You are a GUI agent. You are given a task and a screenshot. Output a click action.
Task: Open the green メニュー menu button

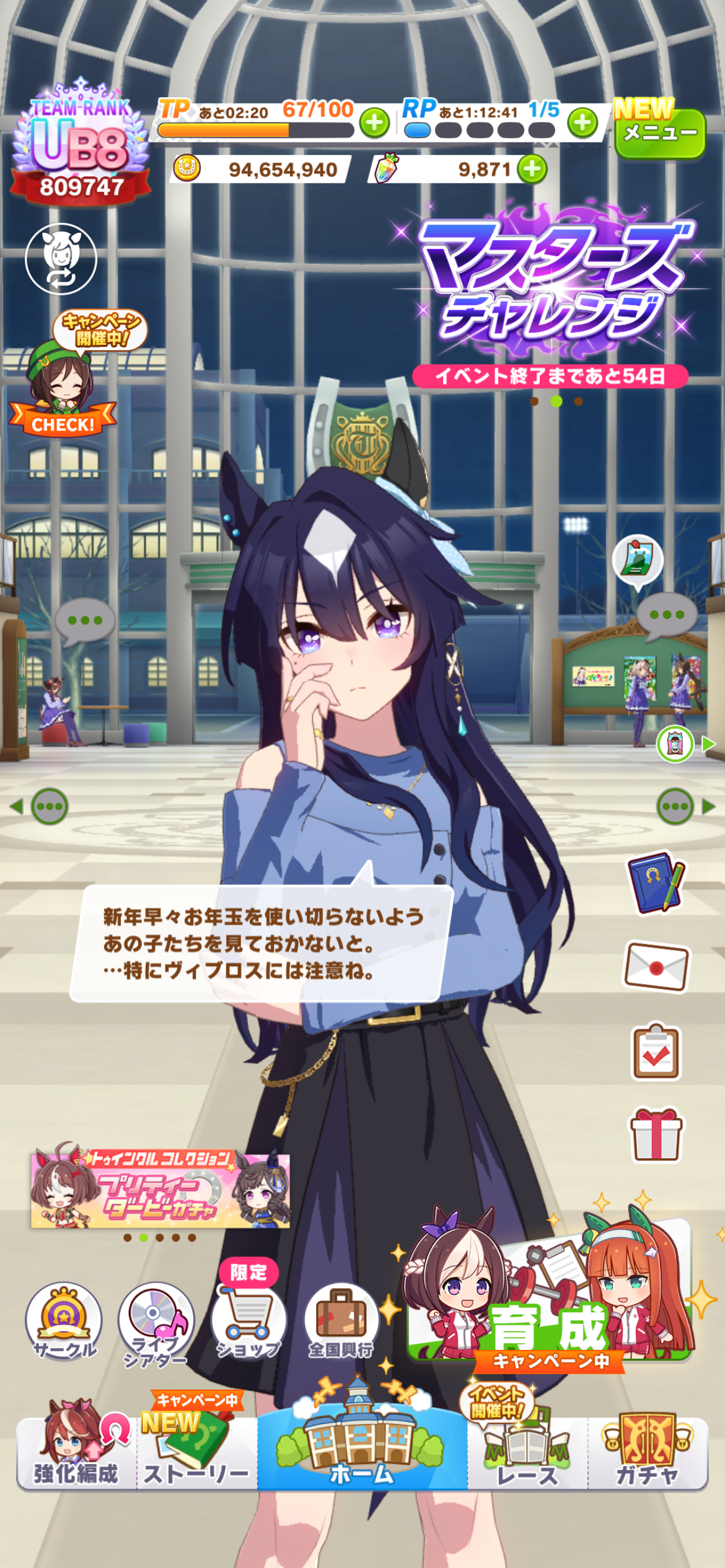coord(659,133)
